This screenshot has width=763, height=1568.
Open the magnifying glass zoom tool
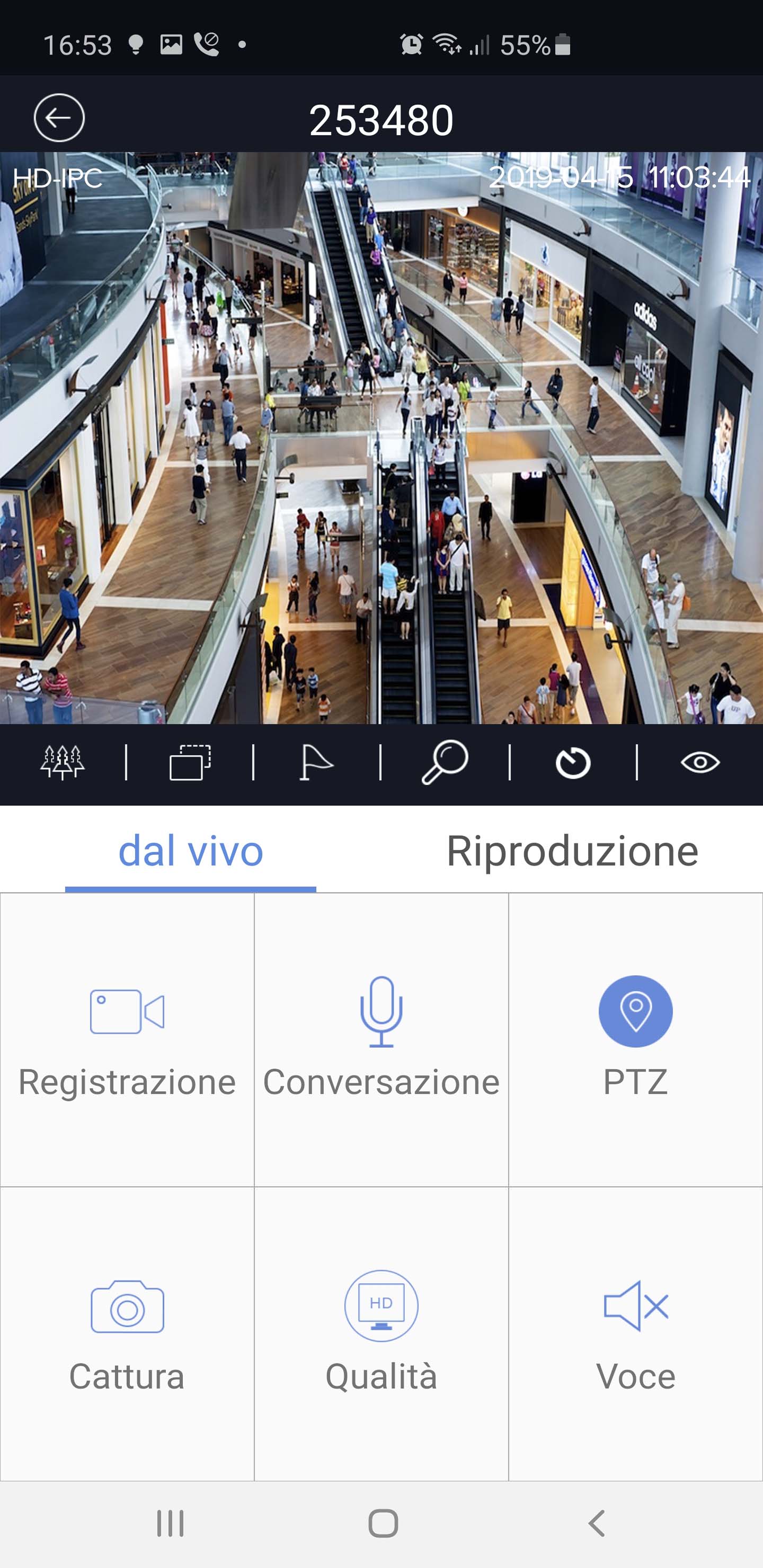coord(445,762)
